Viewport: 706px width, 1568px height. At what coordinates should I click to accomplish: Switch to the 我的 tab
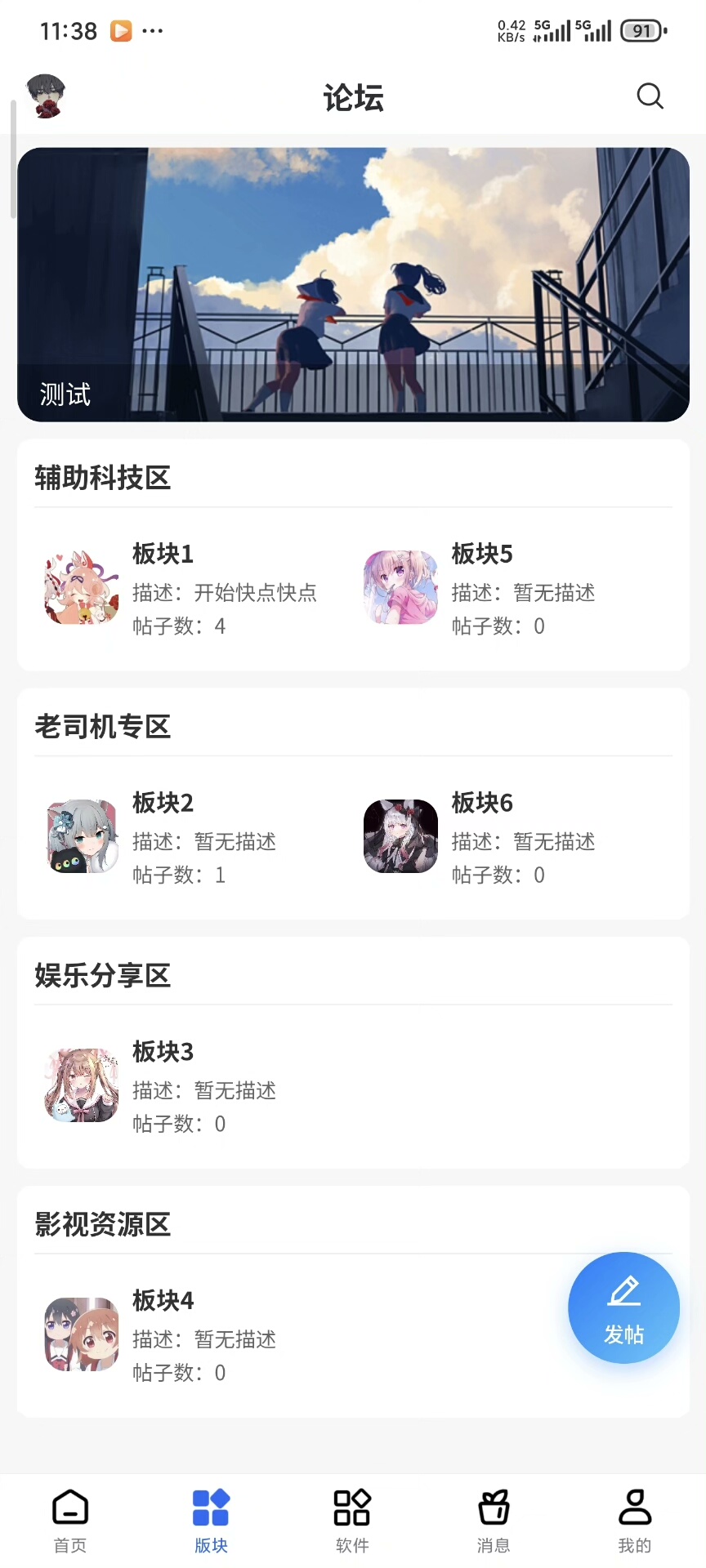tap(635, 1520)
